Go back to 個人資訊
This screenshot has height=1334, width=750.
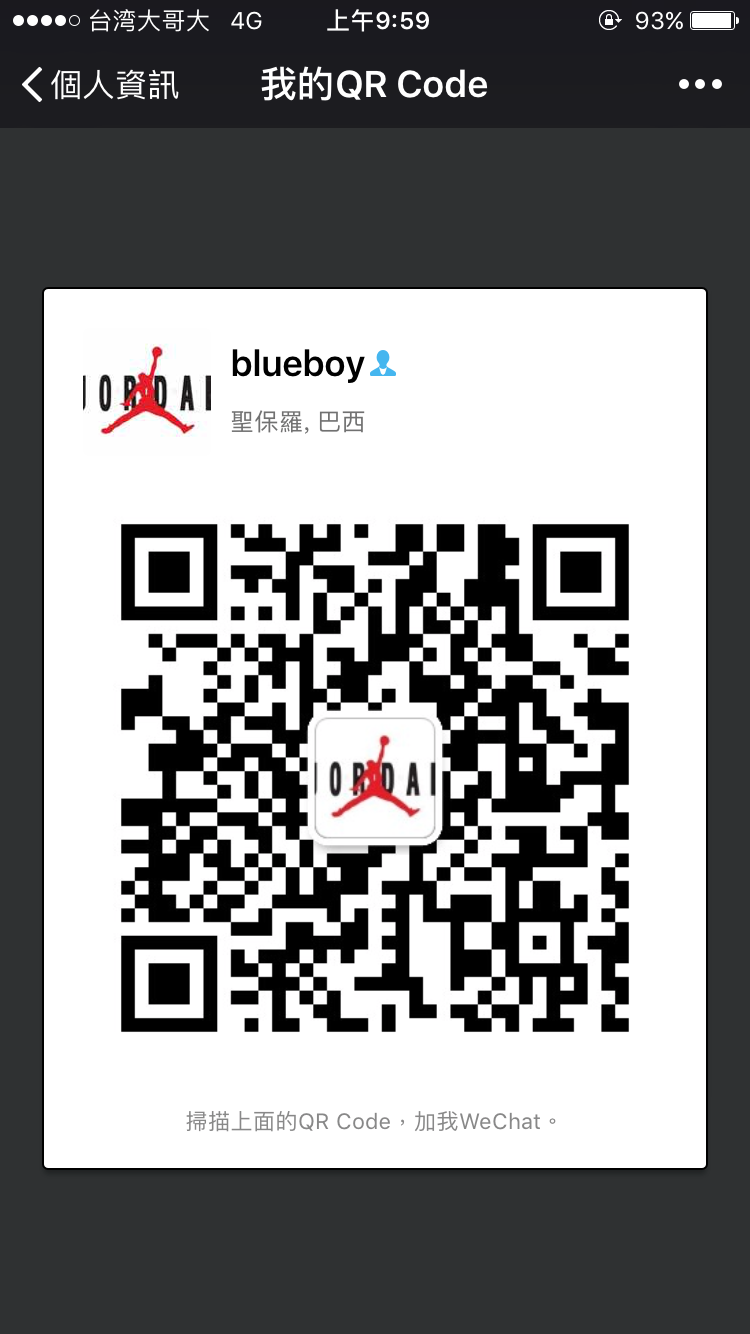pos(100,85)
